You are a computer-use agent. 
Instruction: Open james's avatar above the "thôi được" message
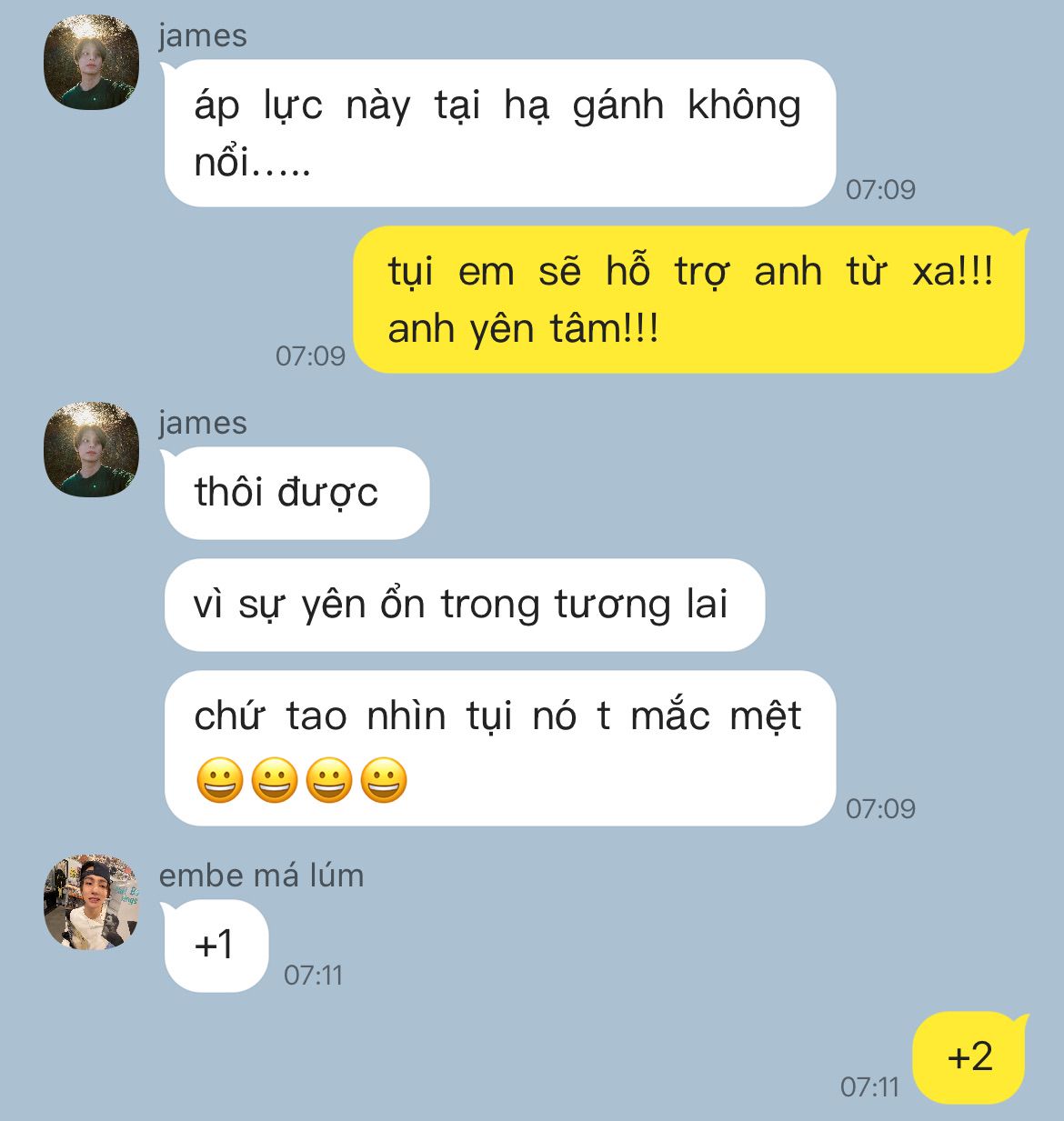(91, 449)
